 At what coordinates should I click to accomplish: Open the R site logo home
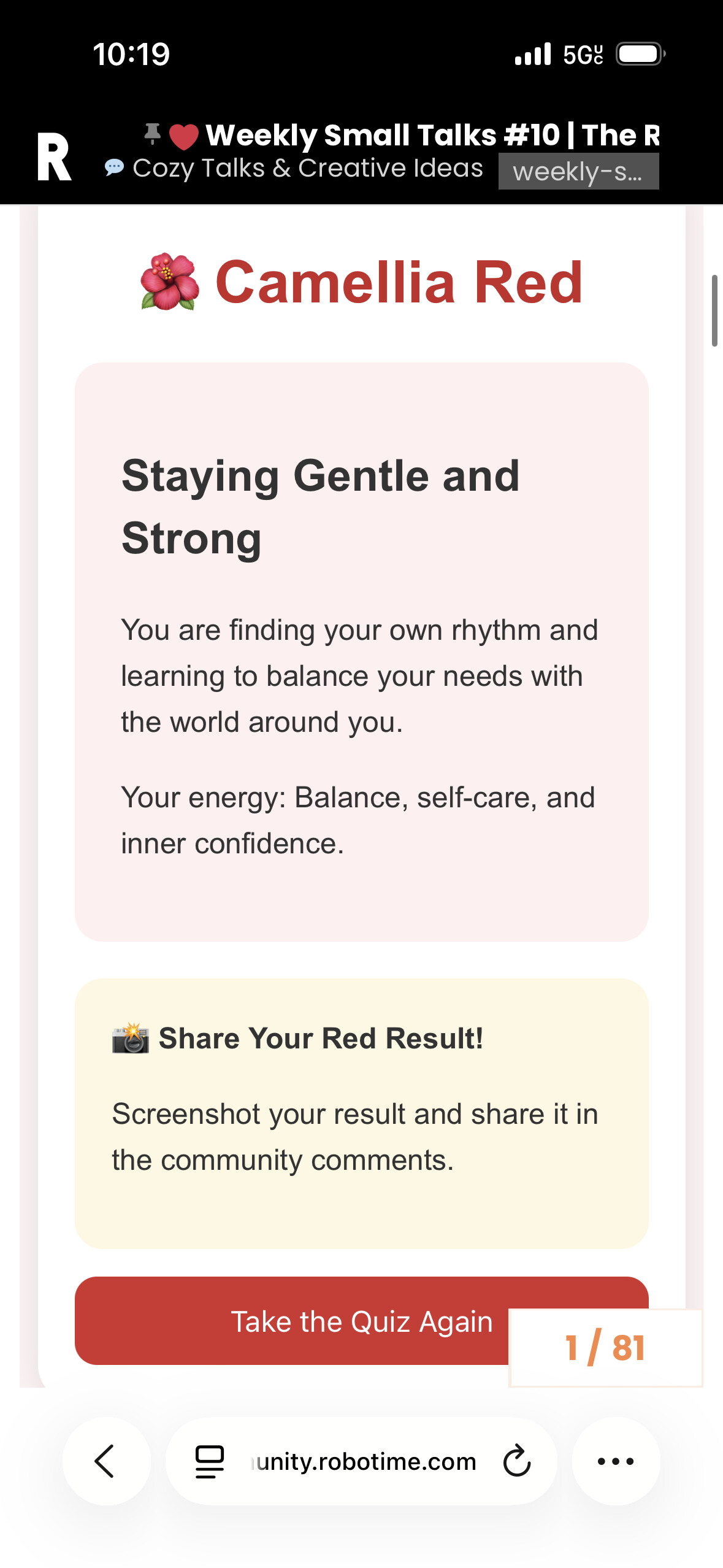(x=54, y=157)
